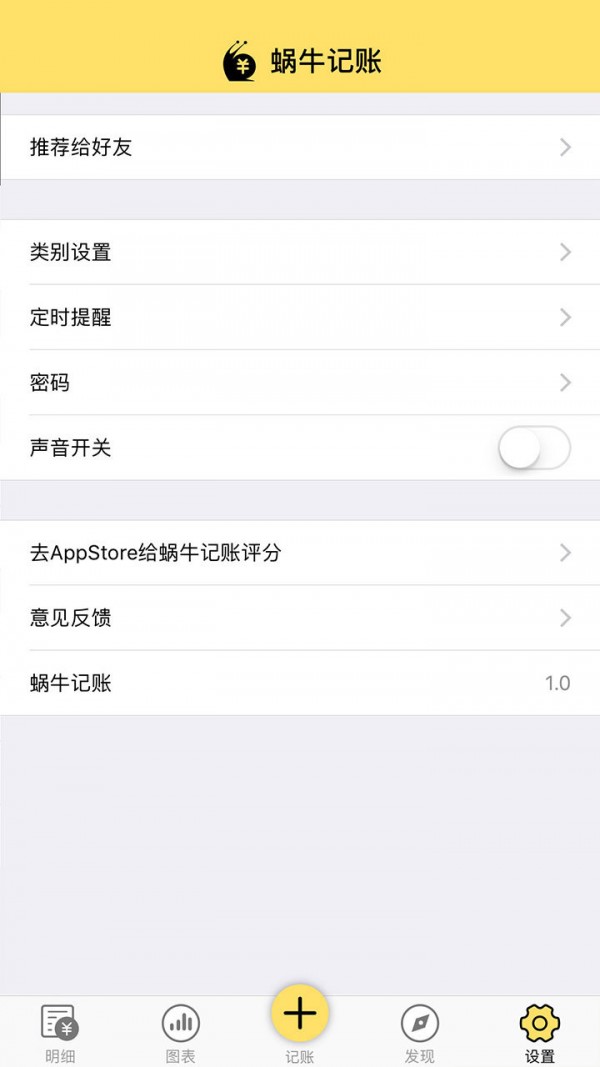Open 类别设置 category settings
This screenshot has height=1067, width=600.
[300, 252]
